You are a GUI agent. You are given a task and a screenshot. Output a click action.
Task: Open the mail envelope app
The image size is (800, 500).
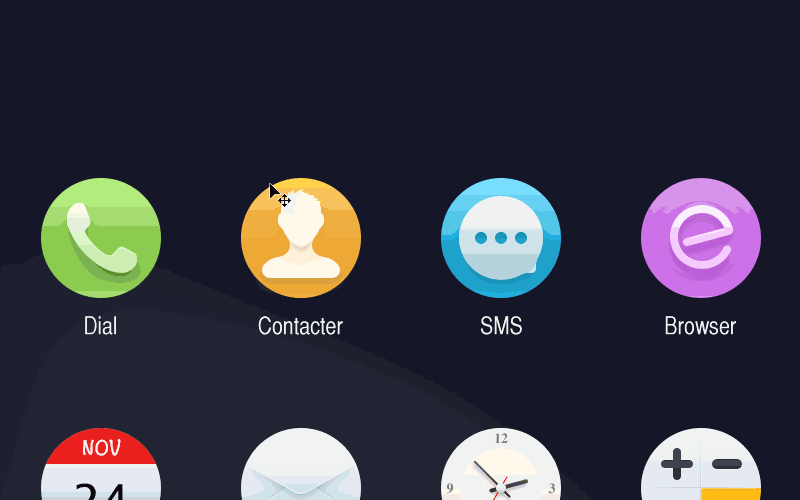tap(301, 468)
